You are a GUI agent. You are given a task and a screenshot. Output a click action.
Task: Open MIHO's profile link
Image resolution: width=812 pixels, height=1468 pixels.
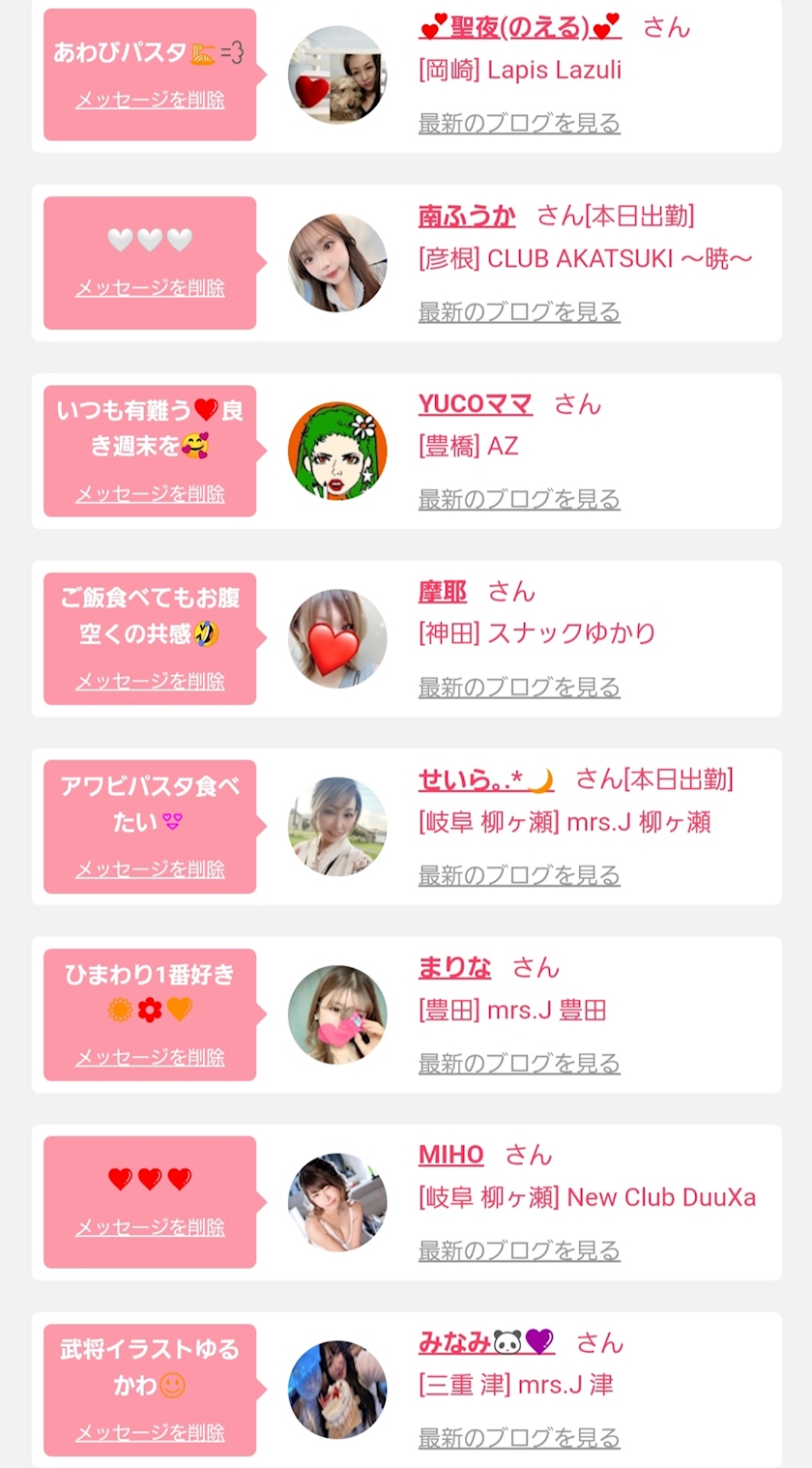pyautogui.click(x=450, y=1155)
